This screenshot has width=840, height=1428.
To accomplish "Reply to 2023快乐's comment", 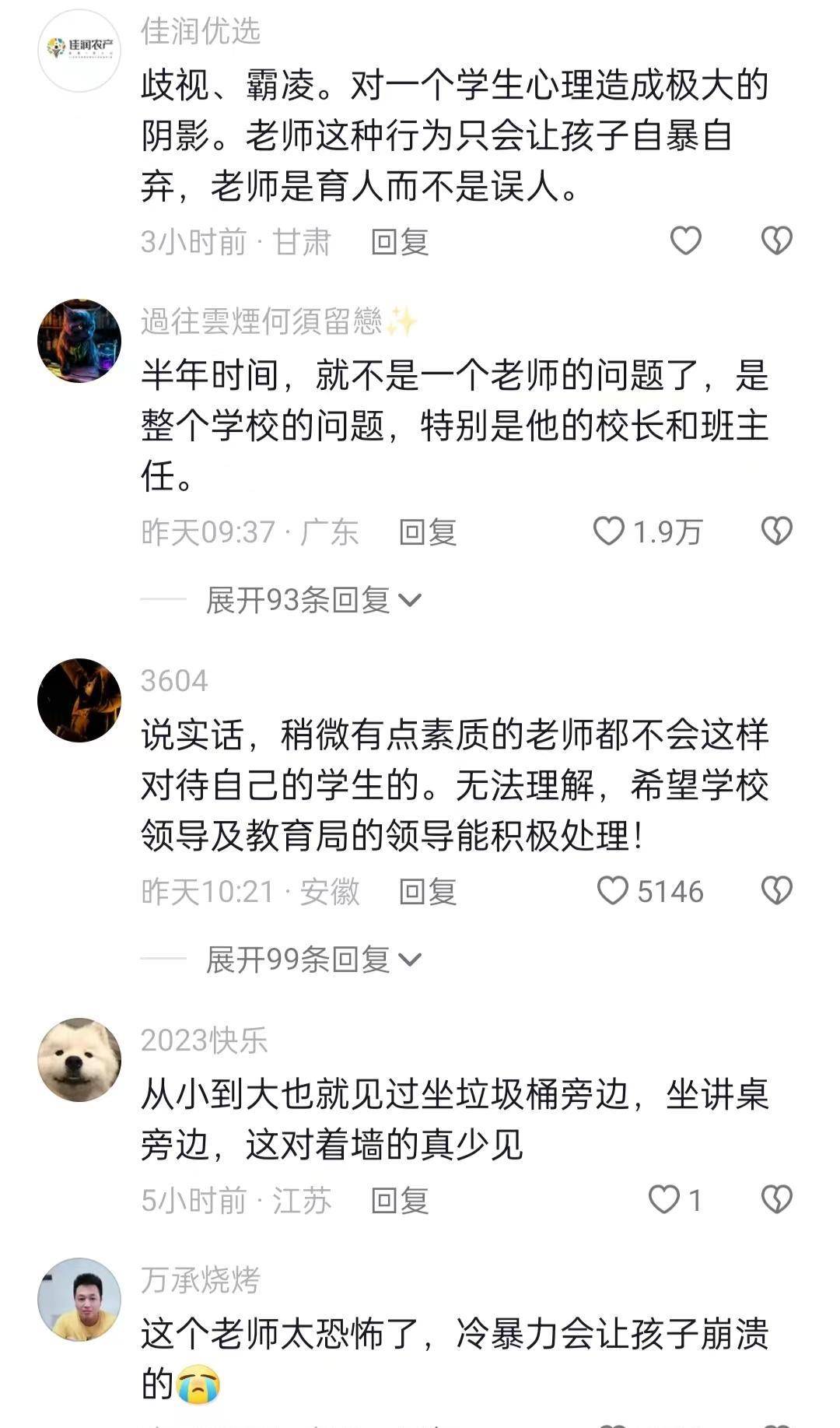I will (399, 1201).
